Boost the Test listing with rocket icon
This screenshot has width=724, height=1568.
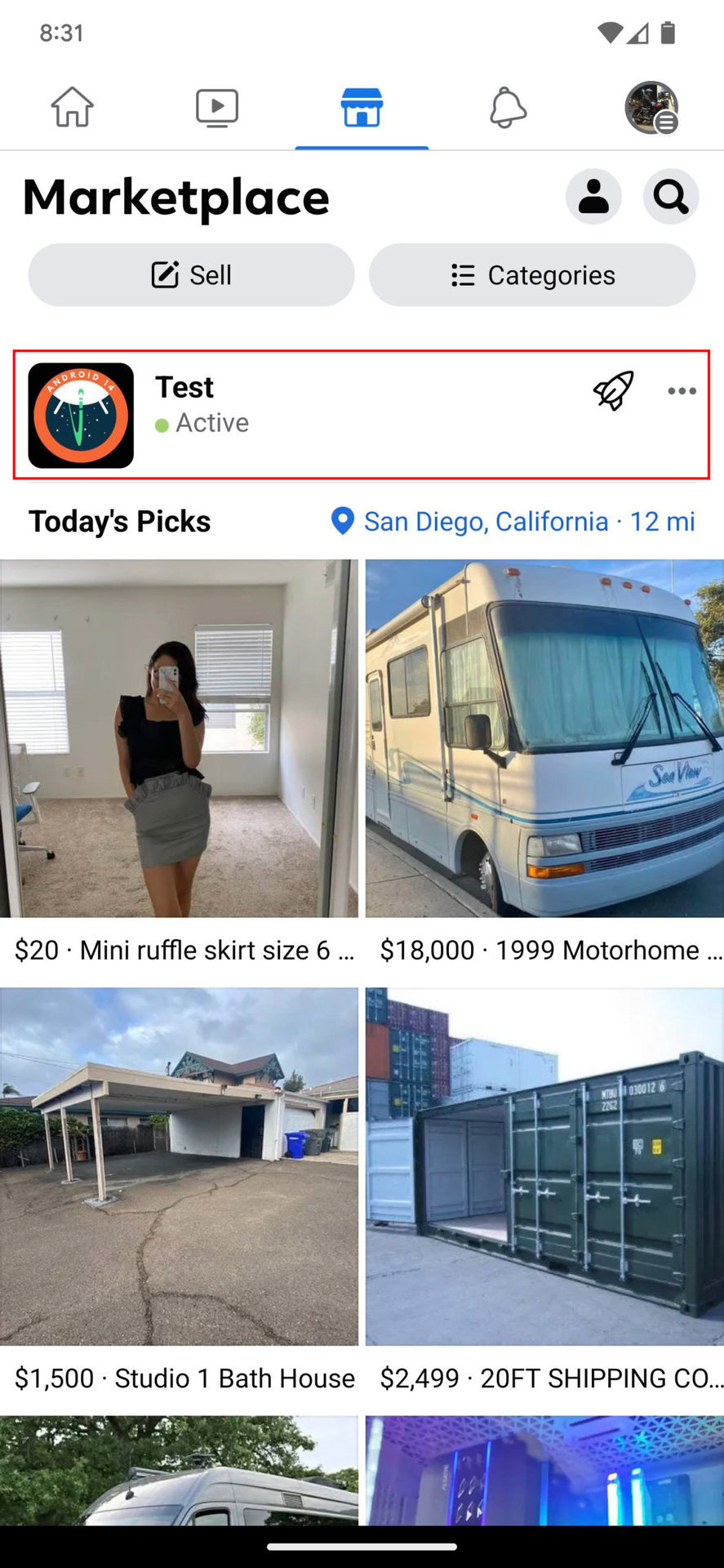[x=614, y=390]
